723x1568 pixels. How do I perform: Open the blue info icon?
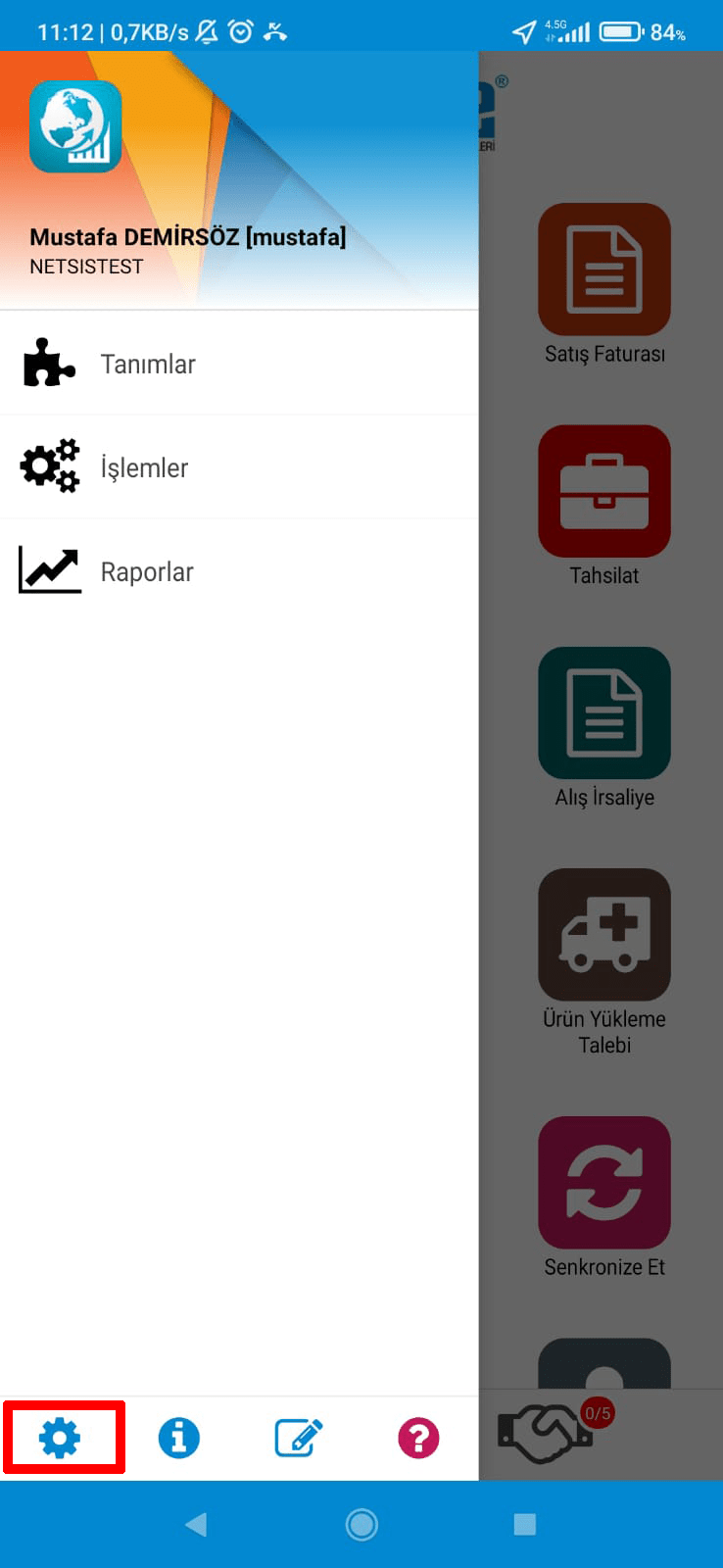[179, 1438]
